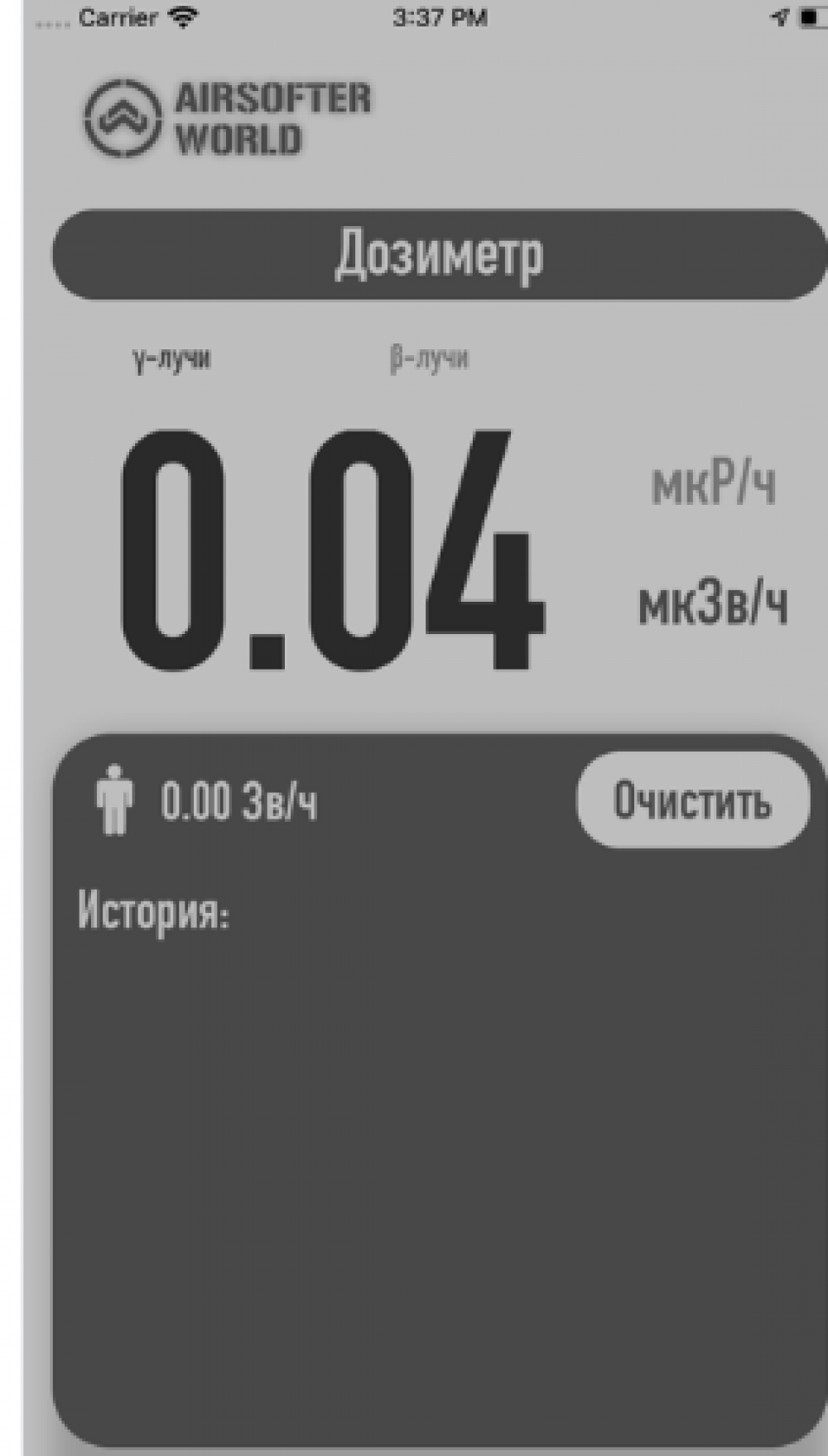Viewport: 828px width, 1456px height.
Task: Choose мкР/ч measurement unit
Action: point(714,485)
